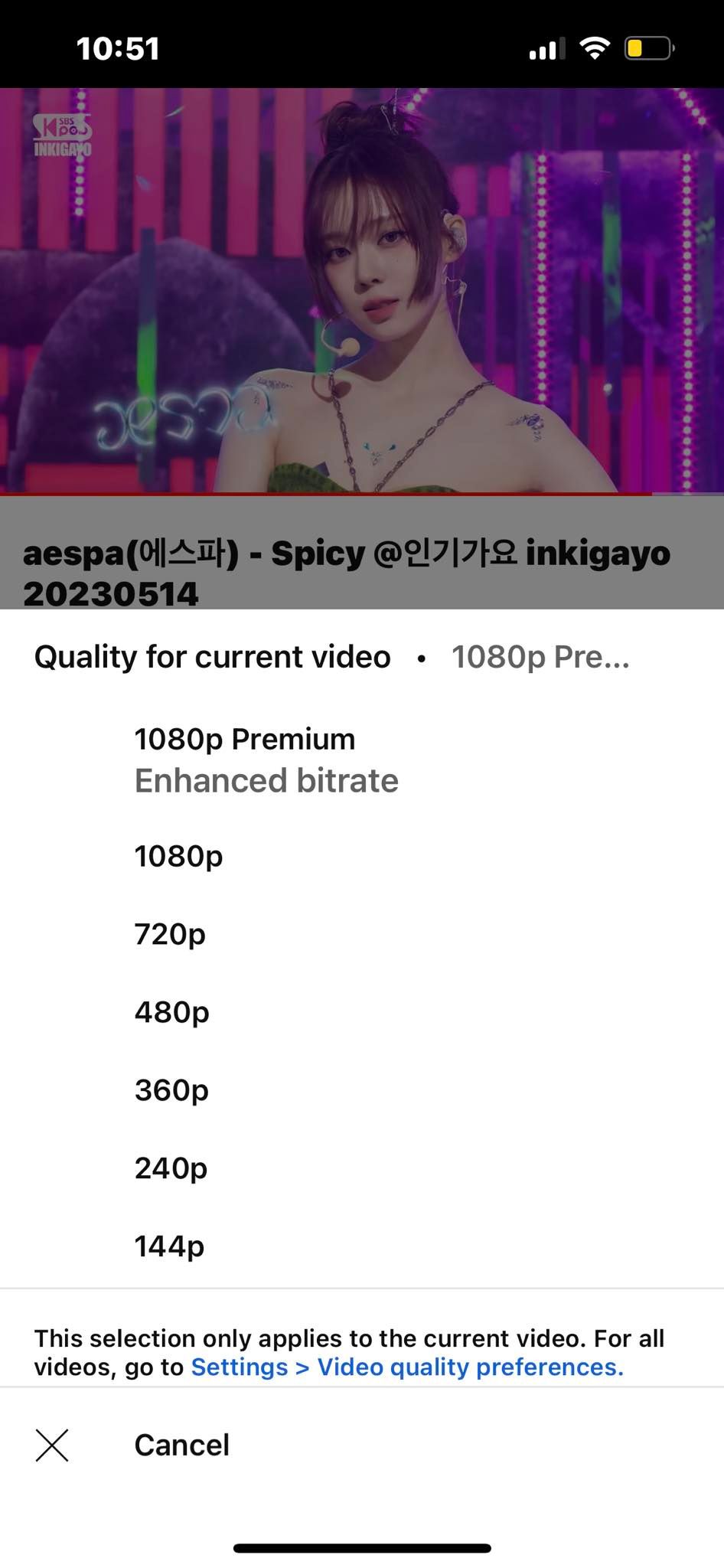Expand the Quality for current video header
724x1568 pixels.
[x=212, y=656]
